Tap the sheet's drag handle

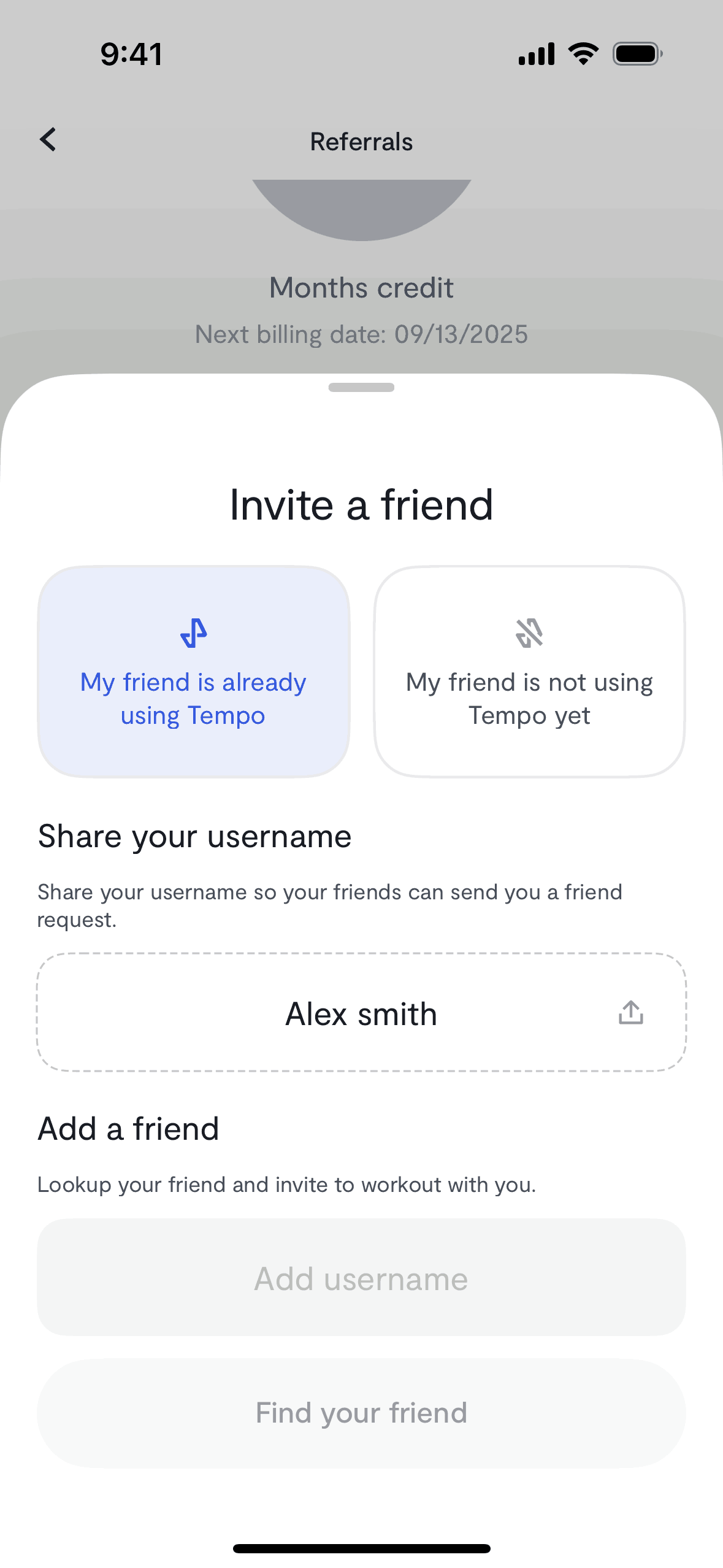coord(361,387)
